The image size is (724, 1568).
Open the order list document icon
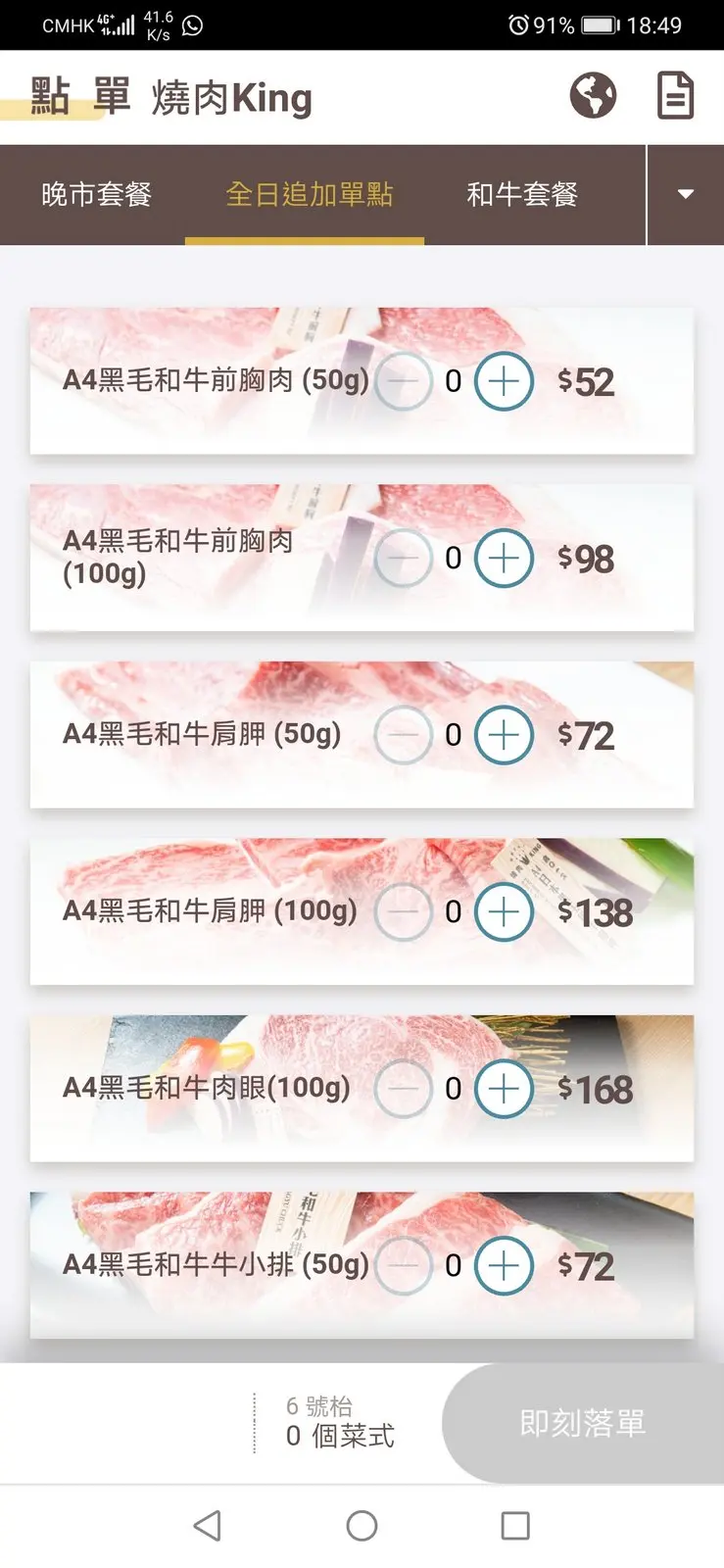point(674,96)
